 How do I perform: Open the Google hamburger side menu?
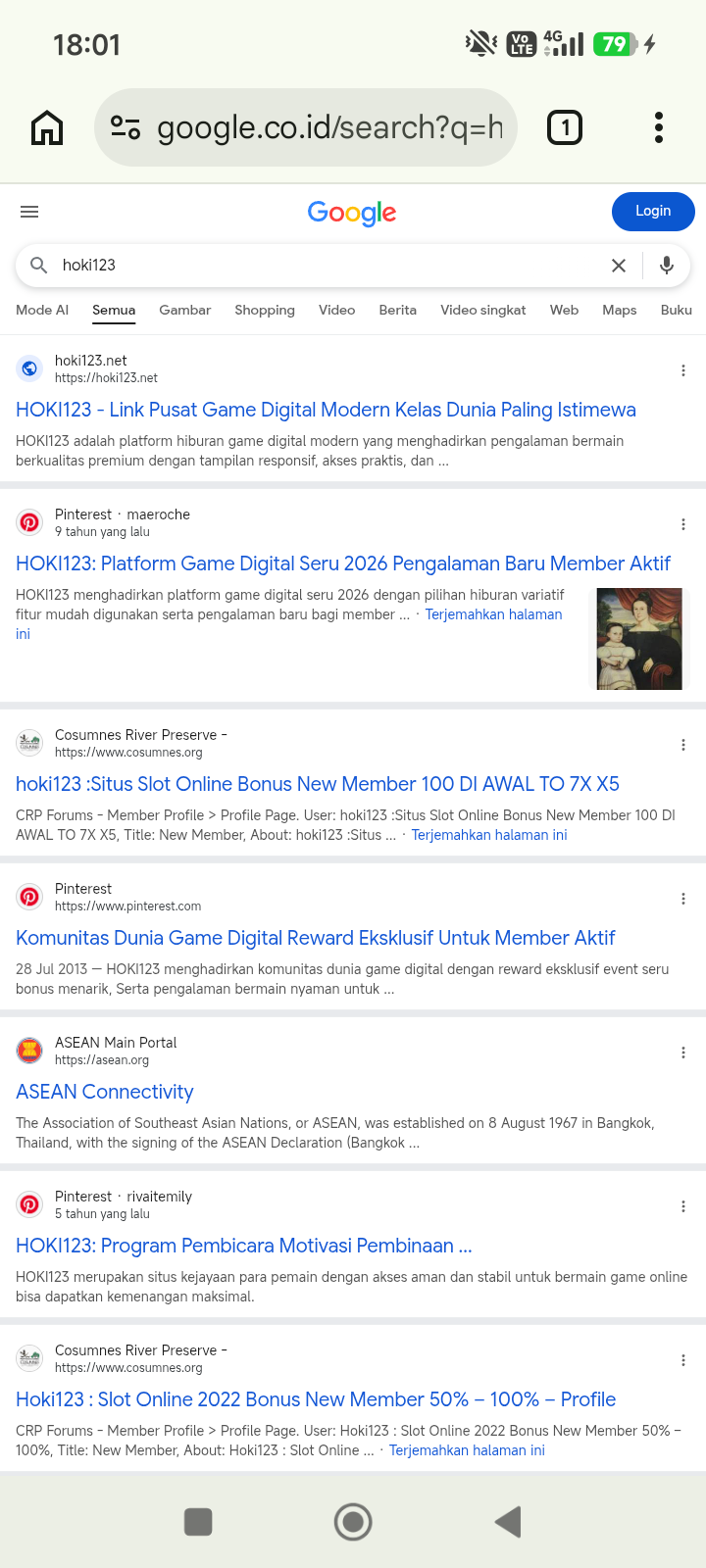pyautogui.click(x=29, y=212)
